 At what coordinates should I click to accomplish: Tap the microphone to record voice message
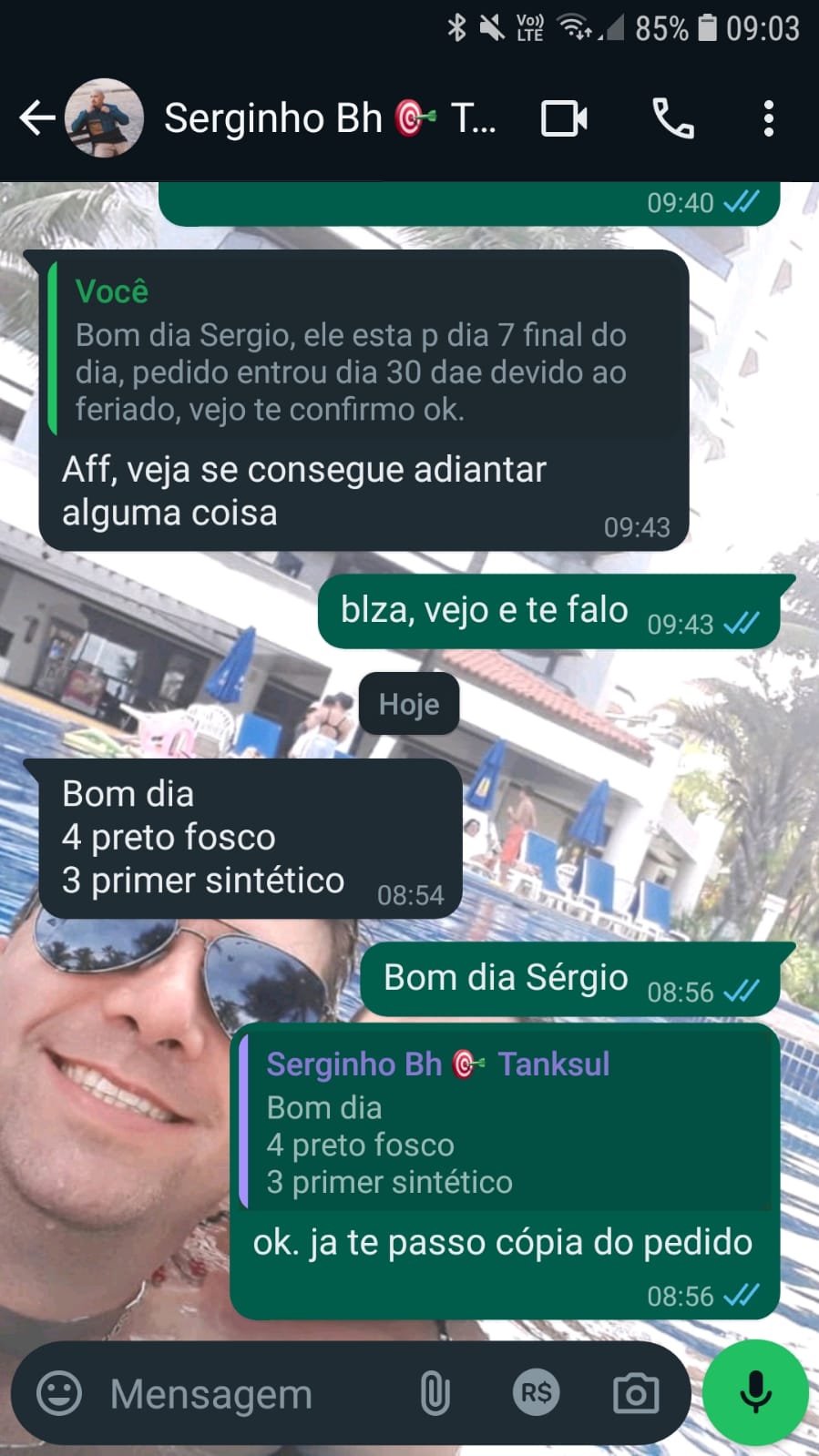(755, 1393)
